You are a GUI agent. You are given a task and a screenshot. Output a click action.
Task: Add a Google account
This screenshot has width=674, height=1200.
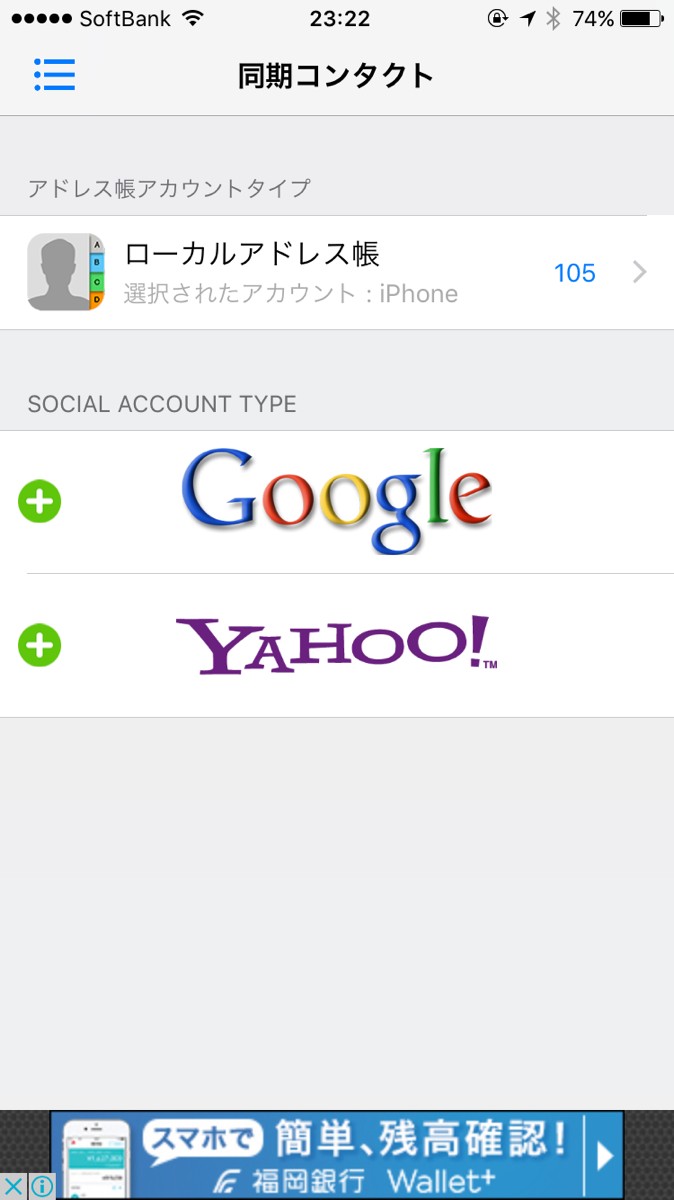point(40,502)
